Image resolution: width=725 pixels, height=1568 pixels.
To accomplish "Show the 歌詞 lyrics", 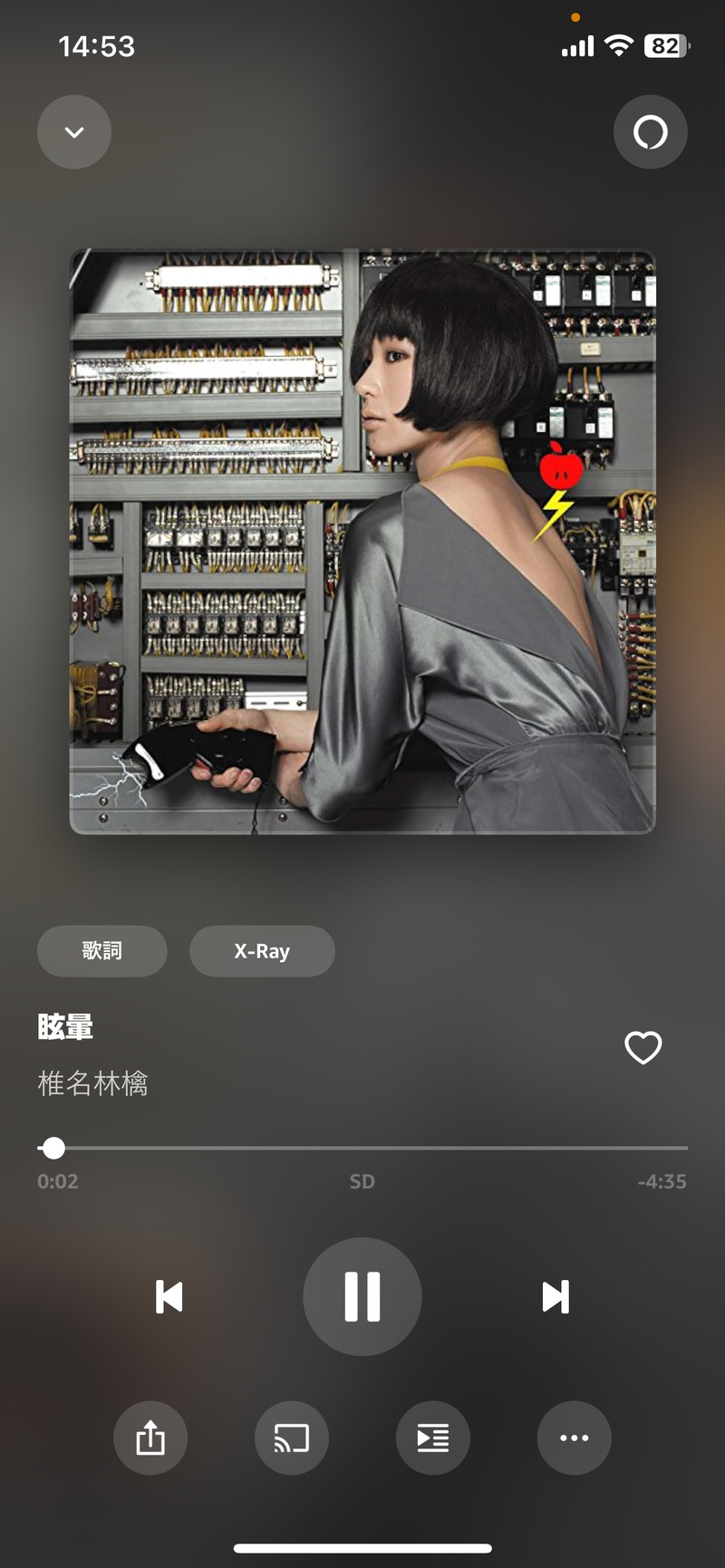I will coord(101,950).
